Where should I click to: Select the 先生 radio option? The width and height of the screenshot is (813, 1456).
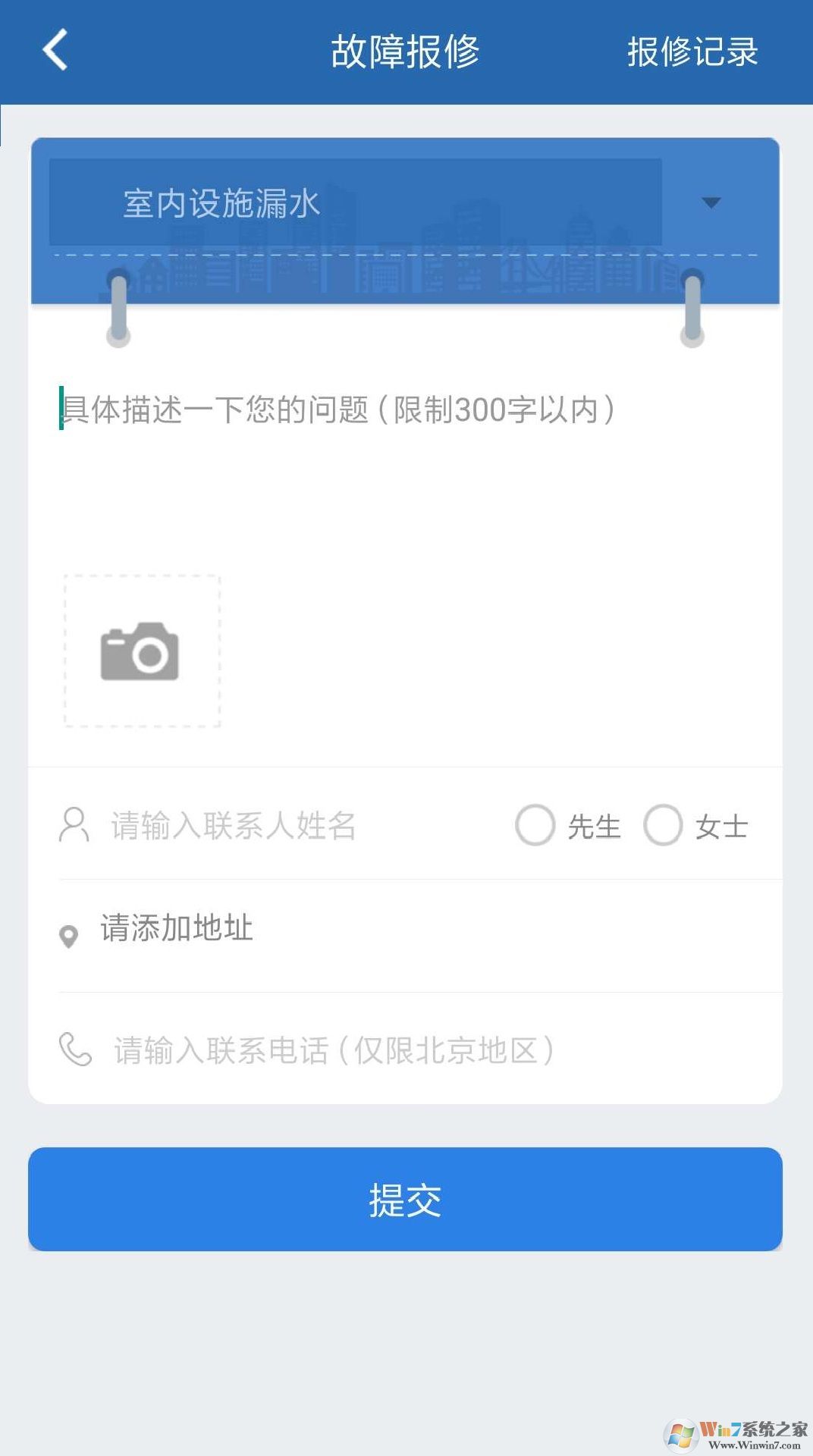[535, 825]
